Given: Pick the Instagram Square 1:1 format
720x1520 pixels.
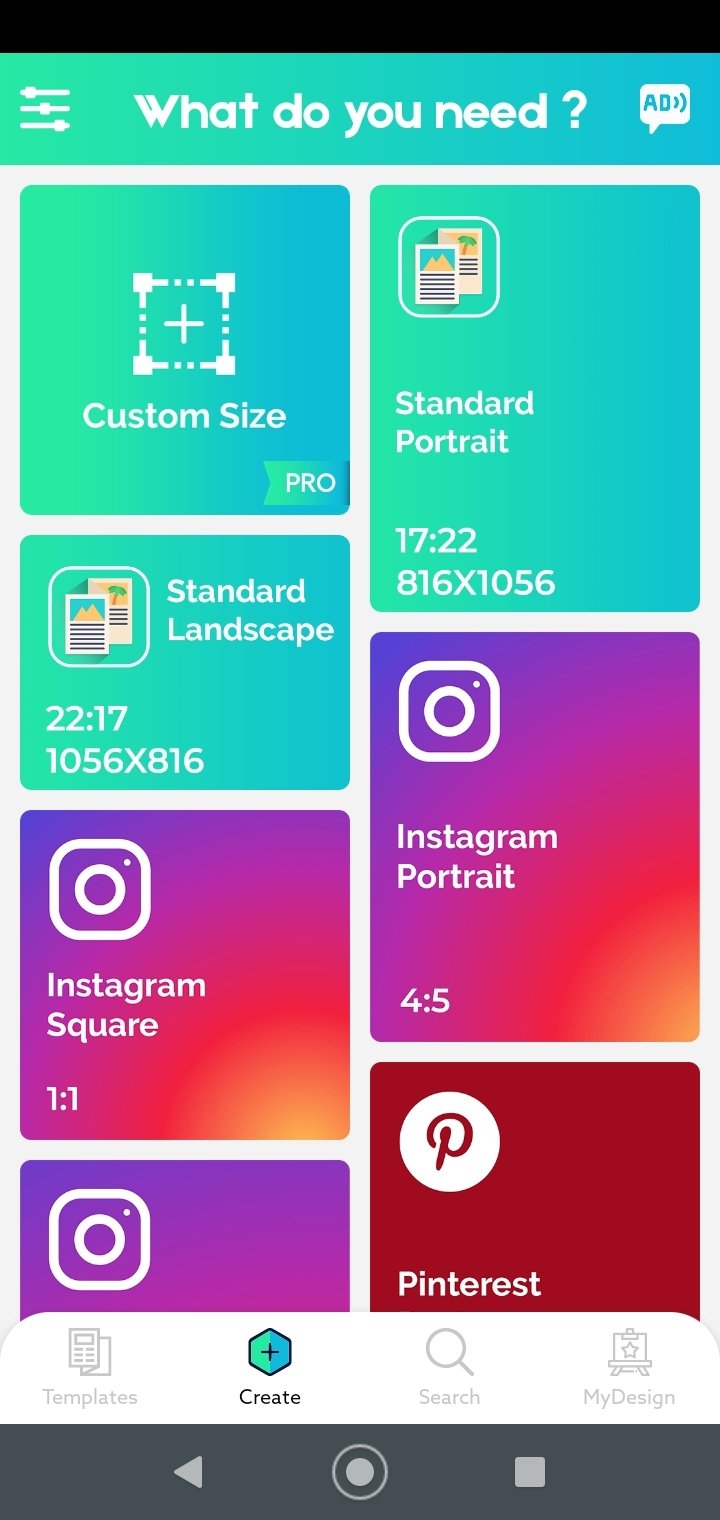Looking at the screenshot, I should pyautogui.click(x=185, y=974).
